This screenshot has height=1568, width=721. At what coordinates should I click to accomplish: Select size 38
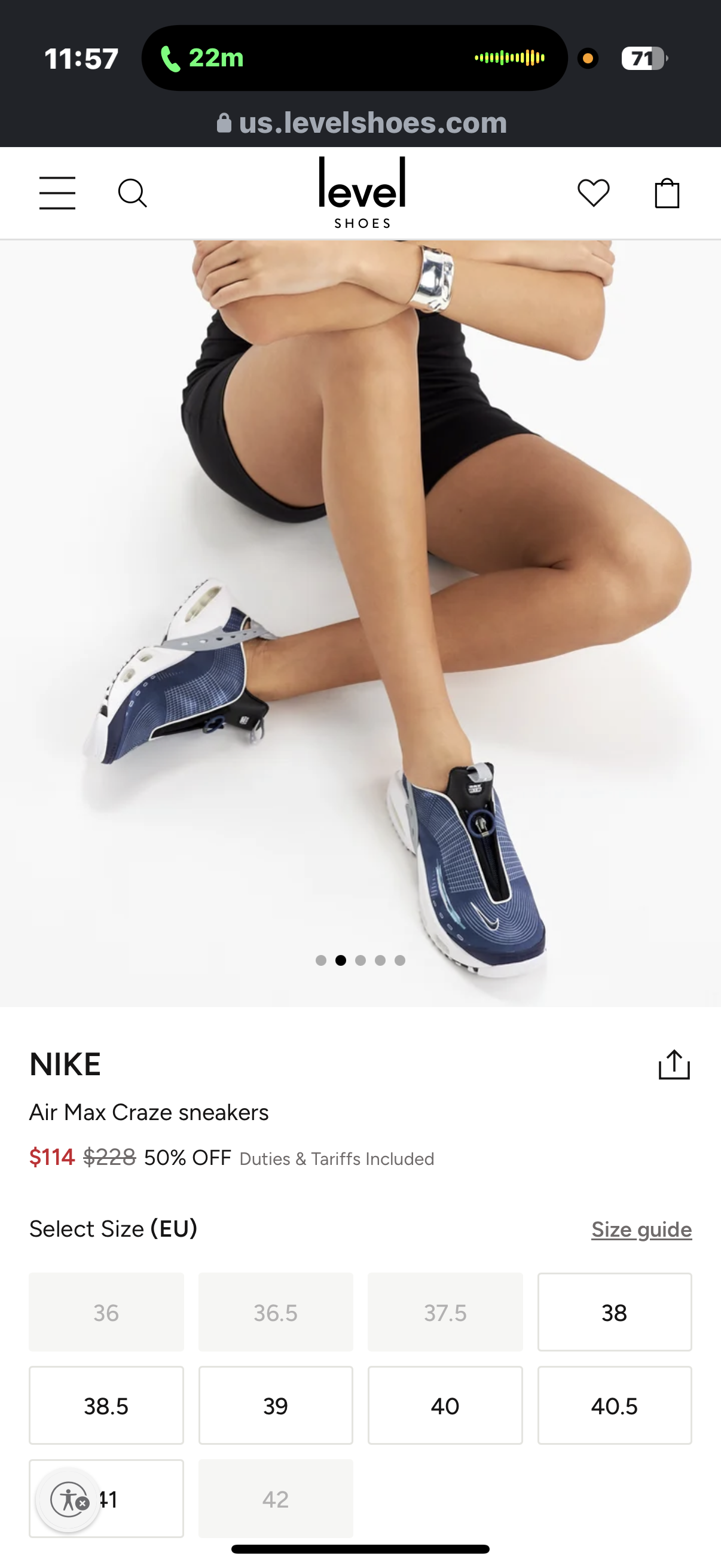tap(614, 1312)
